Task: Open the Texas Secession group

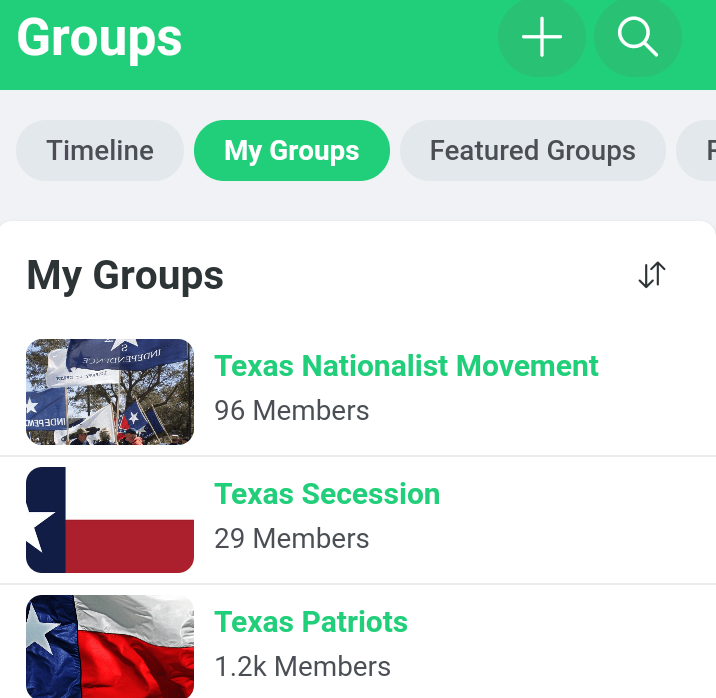Action: pos(327,494)
